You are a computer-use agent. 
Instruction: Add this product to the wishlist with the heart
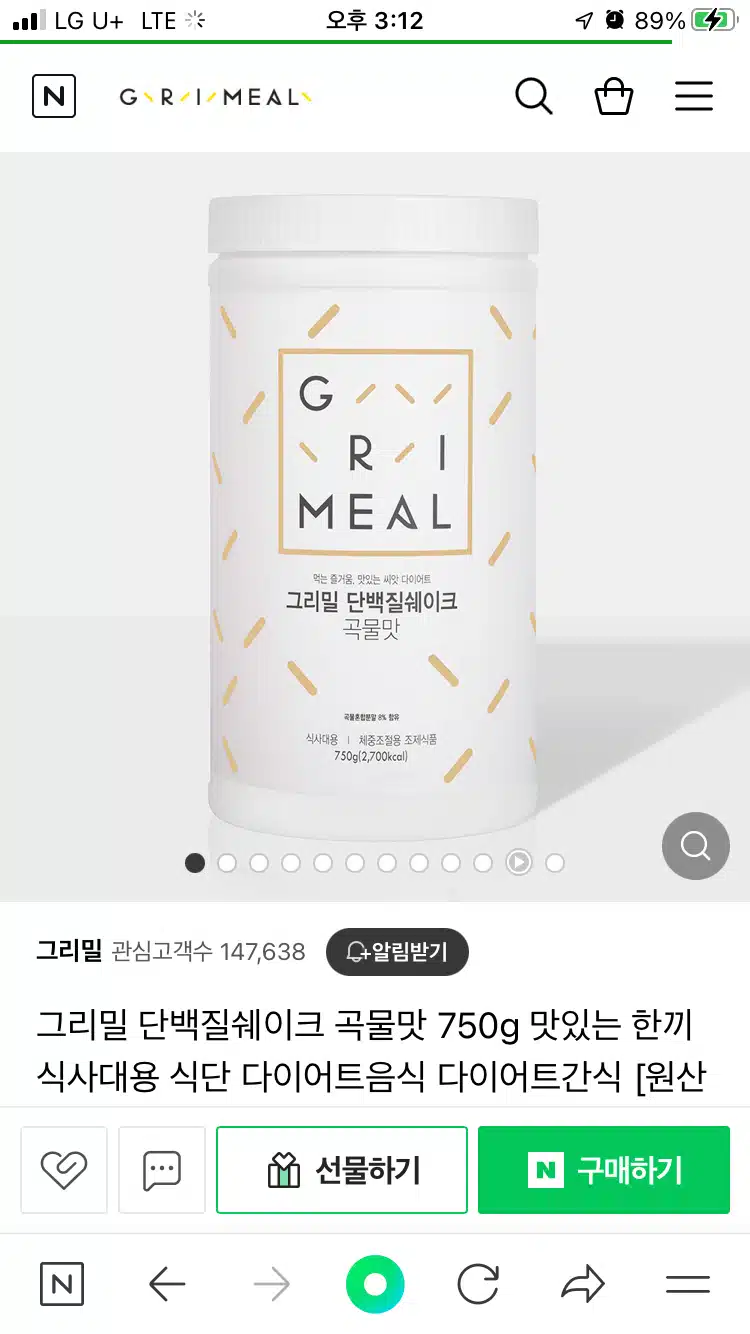64,1170
